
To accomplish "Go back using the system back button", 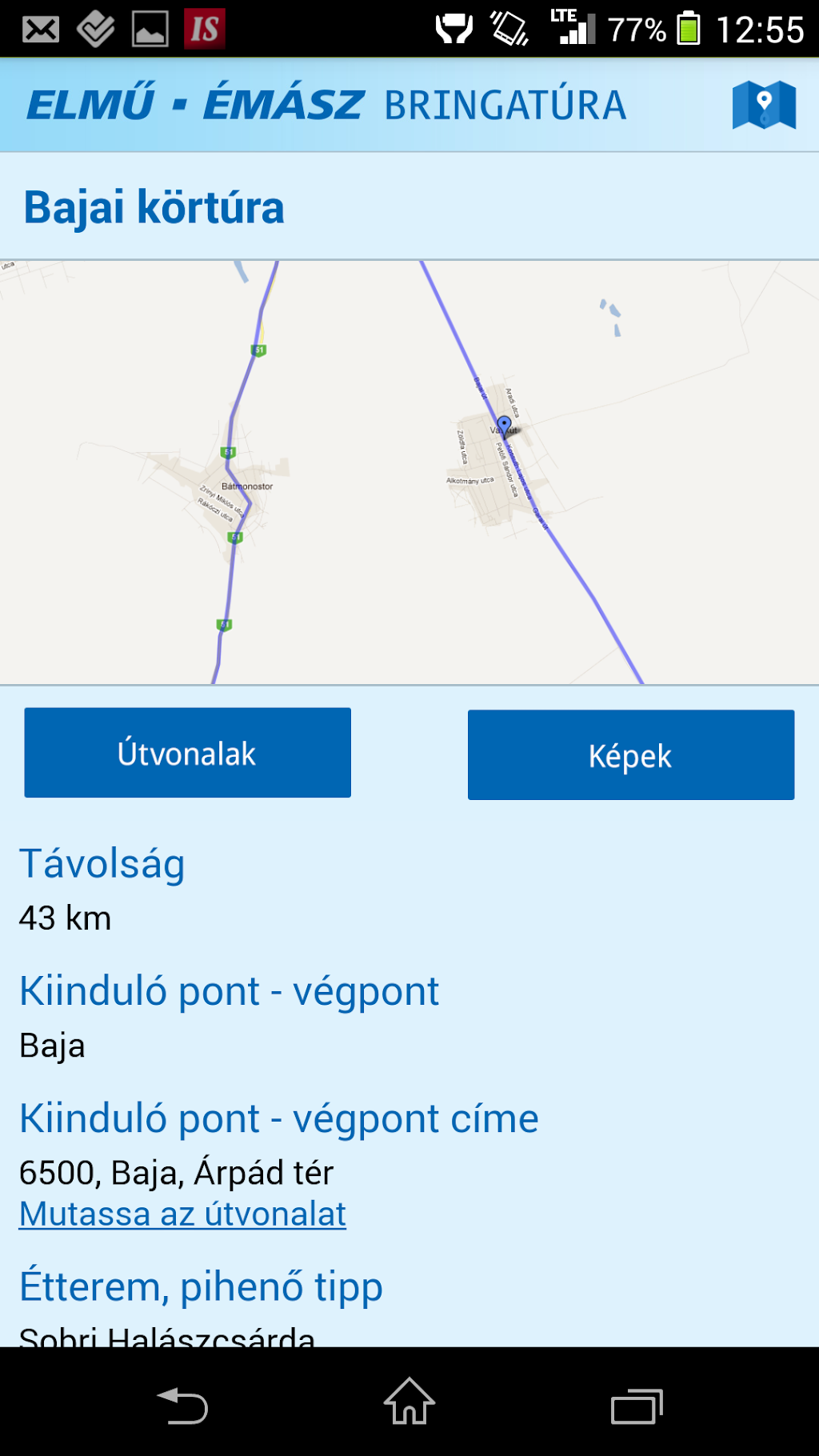I will [x=183, y=1406].
